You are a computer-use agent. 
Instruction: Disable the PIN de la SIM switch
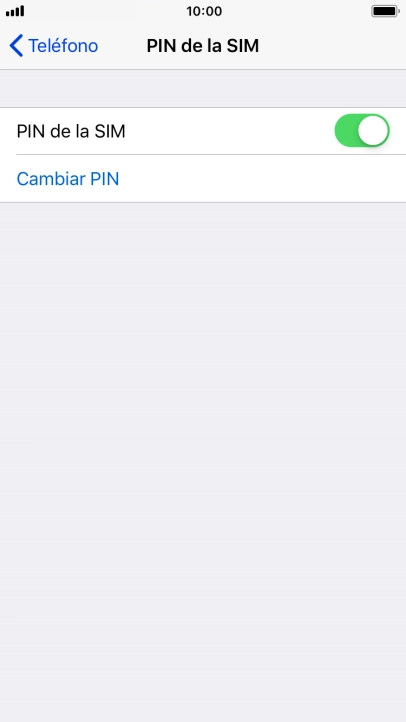[362, 131]
